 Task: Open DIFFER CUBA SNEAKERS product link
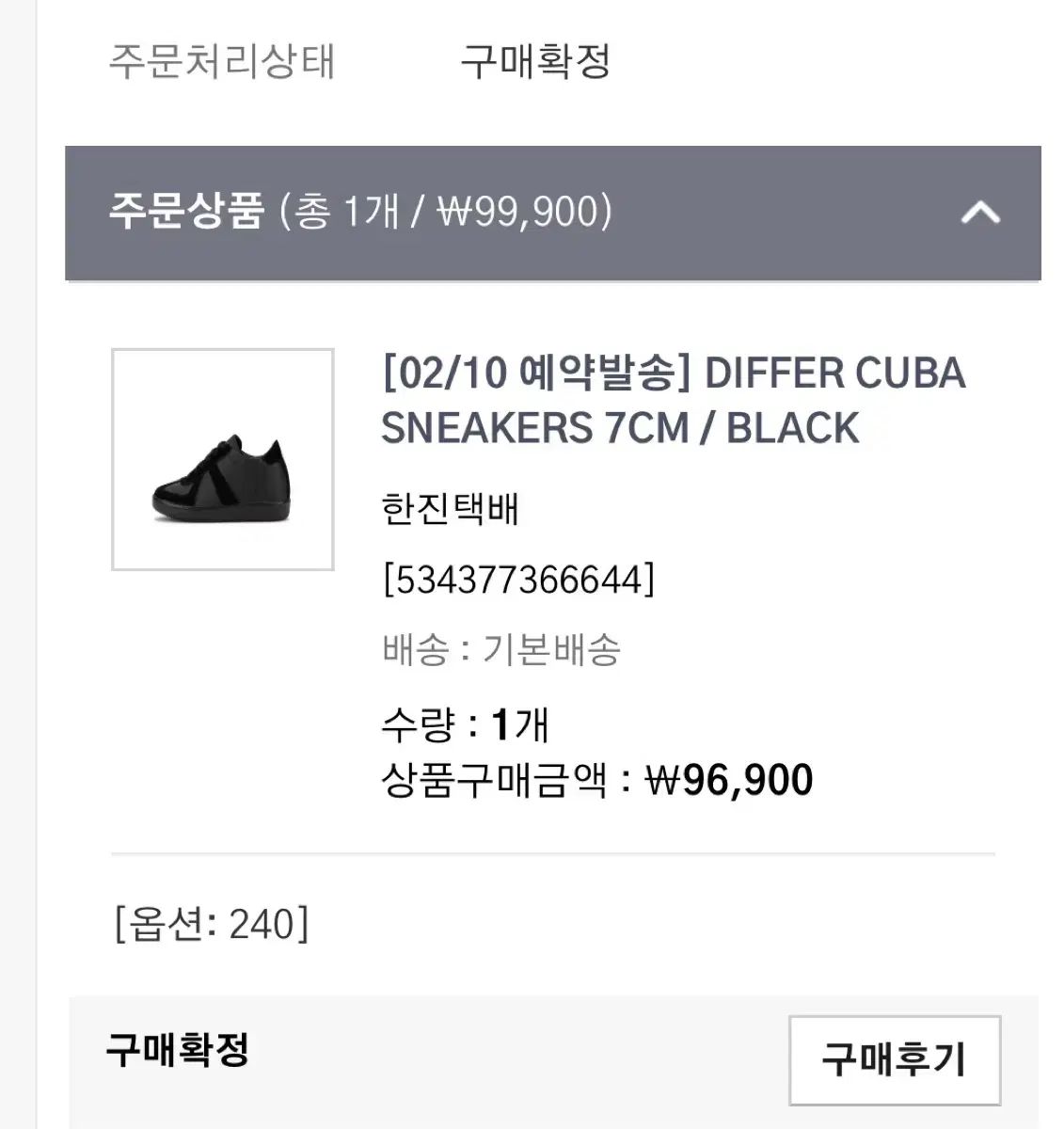(x=673, y=401)
